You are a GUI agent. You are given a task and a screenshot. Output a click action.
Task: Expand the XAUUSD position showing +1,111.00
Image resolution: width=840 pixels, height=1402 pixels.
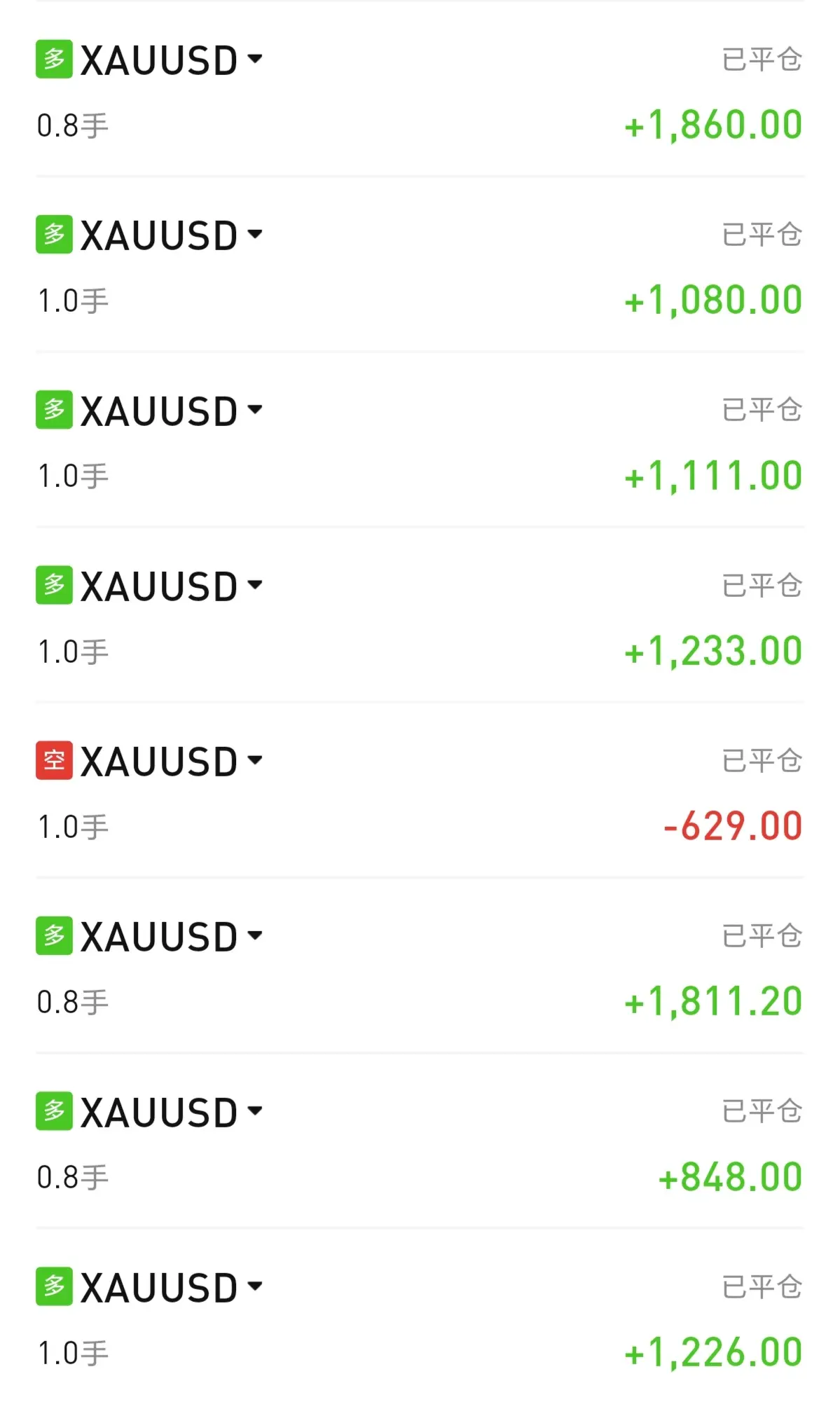coord(255,409)
